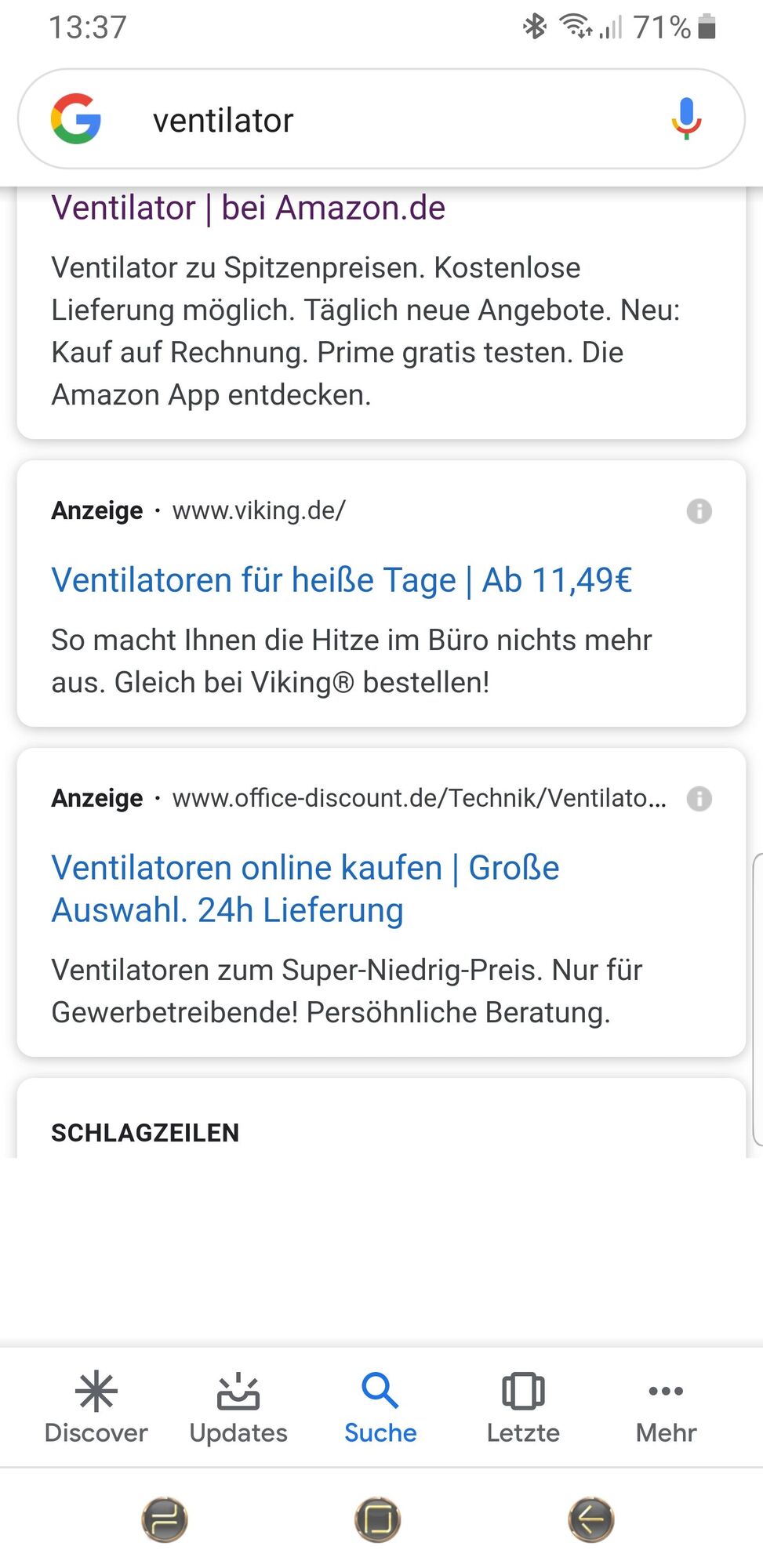Open the Viking ad "Ventilatoren für heiße Tage"
The height and width of the screenshot is (1568, 763).
tap(341, 581)
